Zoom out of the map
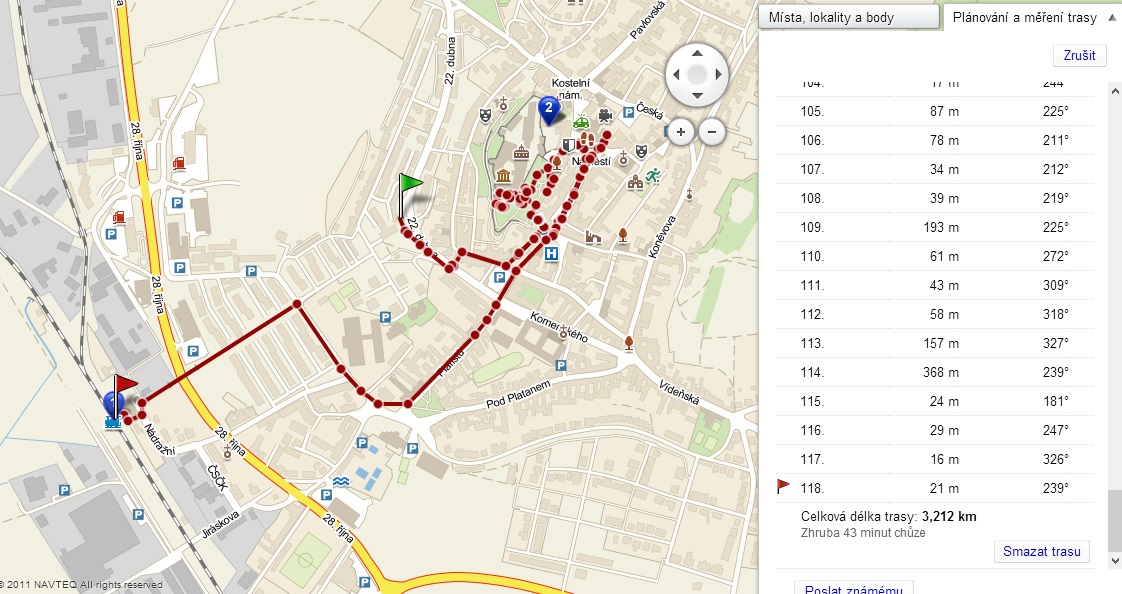Viewport: 1122px width, 594px height. (711, 131)
